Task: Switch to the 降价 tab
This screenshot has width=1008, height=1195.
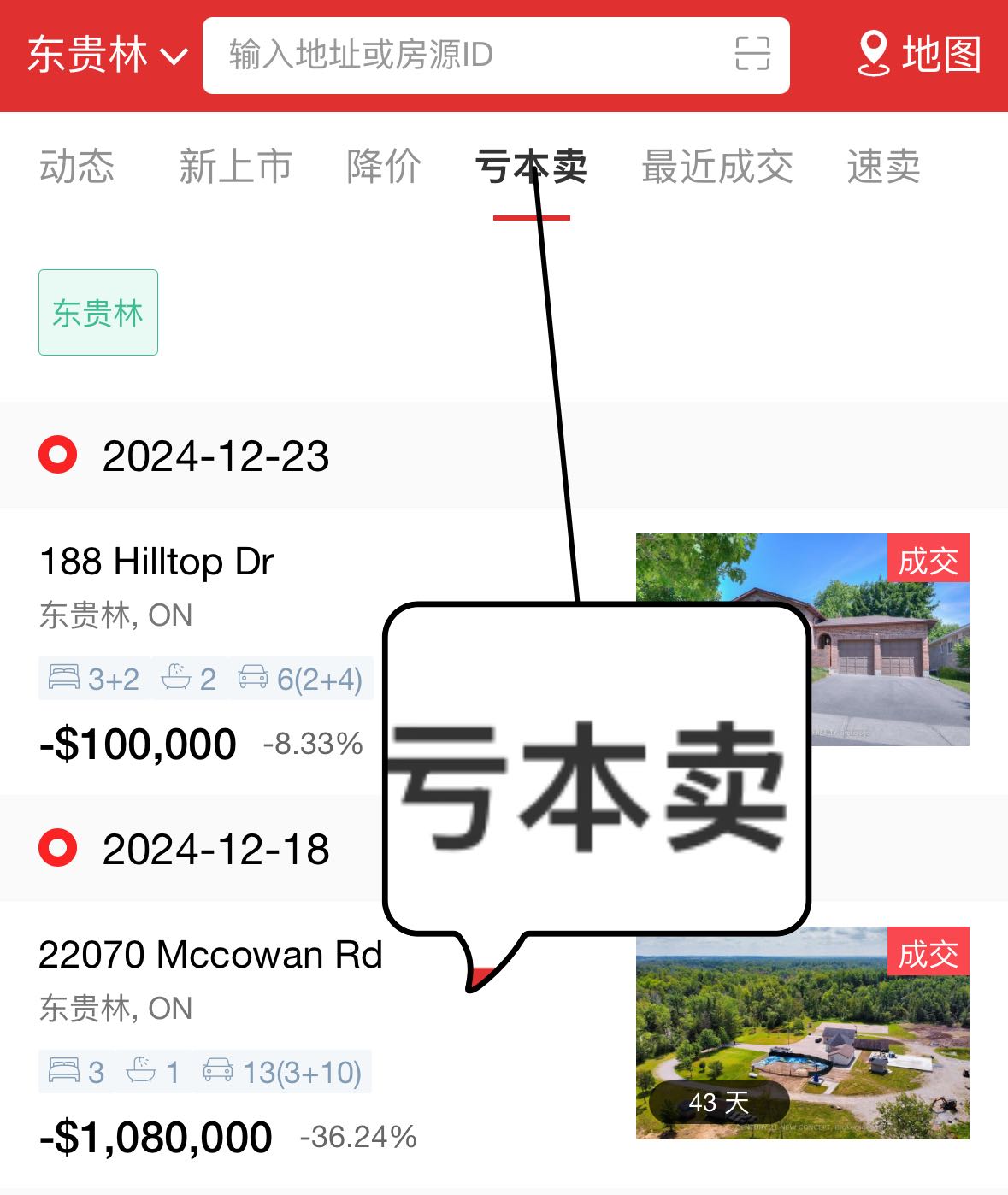Action: pyautogui.click(x=383, y=166)
